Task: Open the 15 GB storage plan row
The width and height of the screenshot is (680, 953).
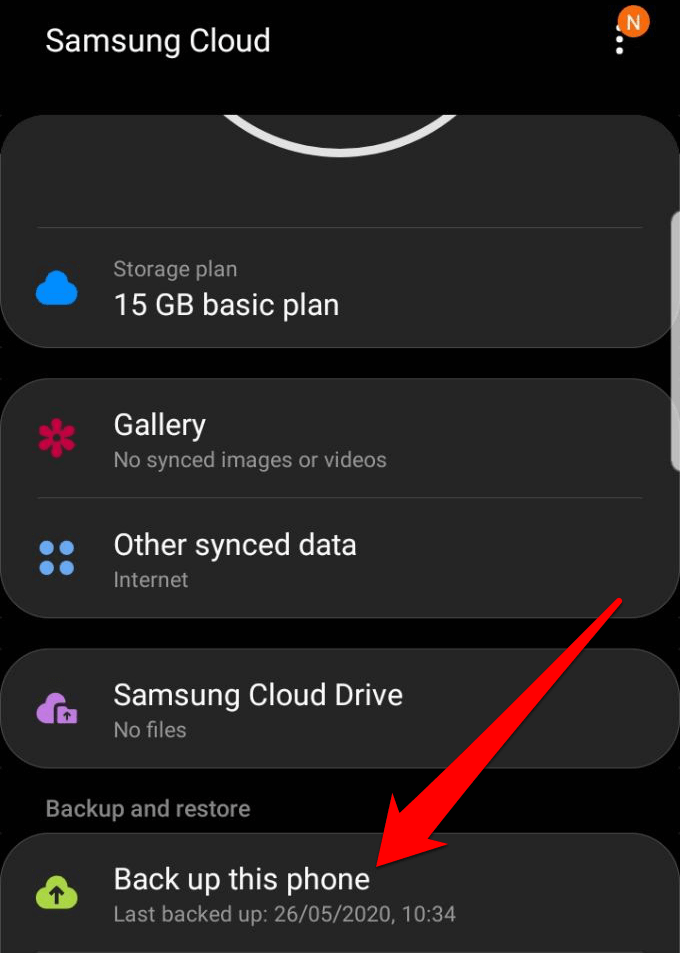Action: click(x=226, y=289)
